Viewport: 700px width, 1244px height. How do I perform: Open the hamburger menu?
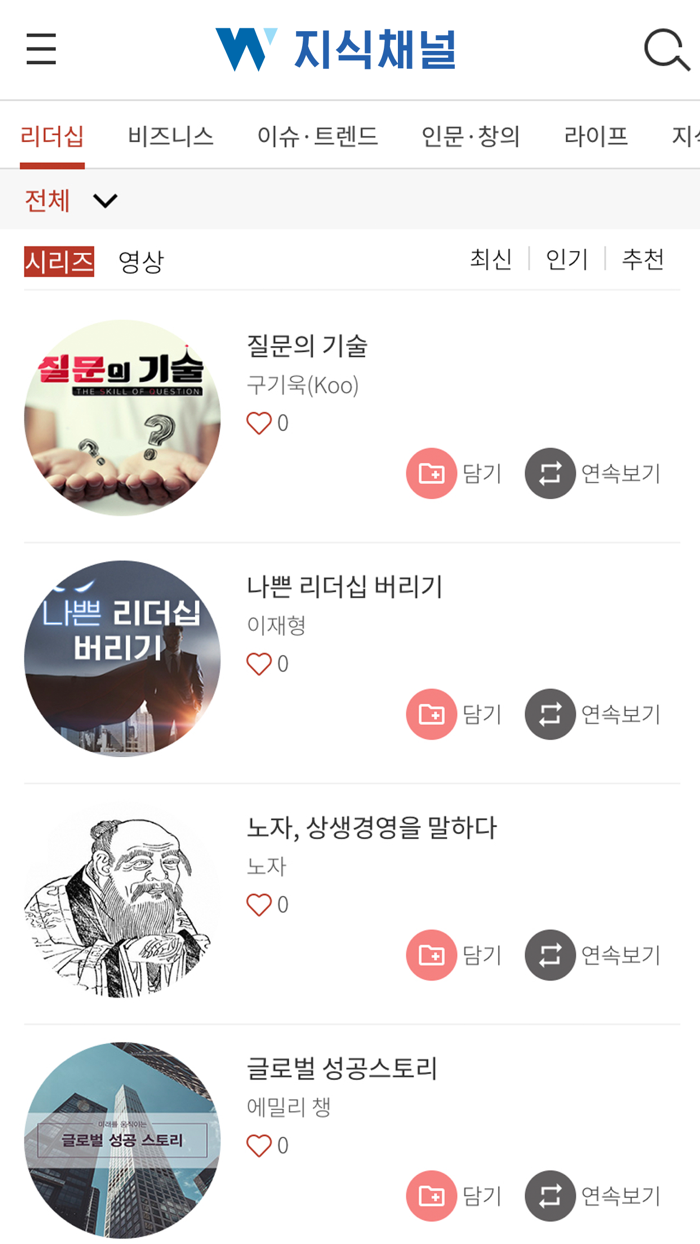point(41,49)
